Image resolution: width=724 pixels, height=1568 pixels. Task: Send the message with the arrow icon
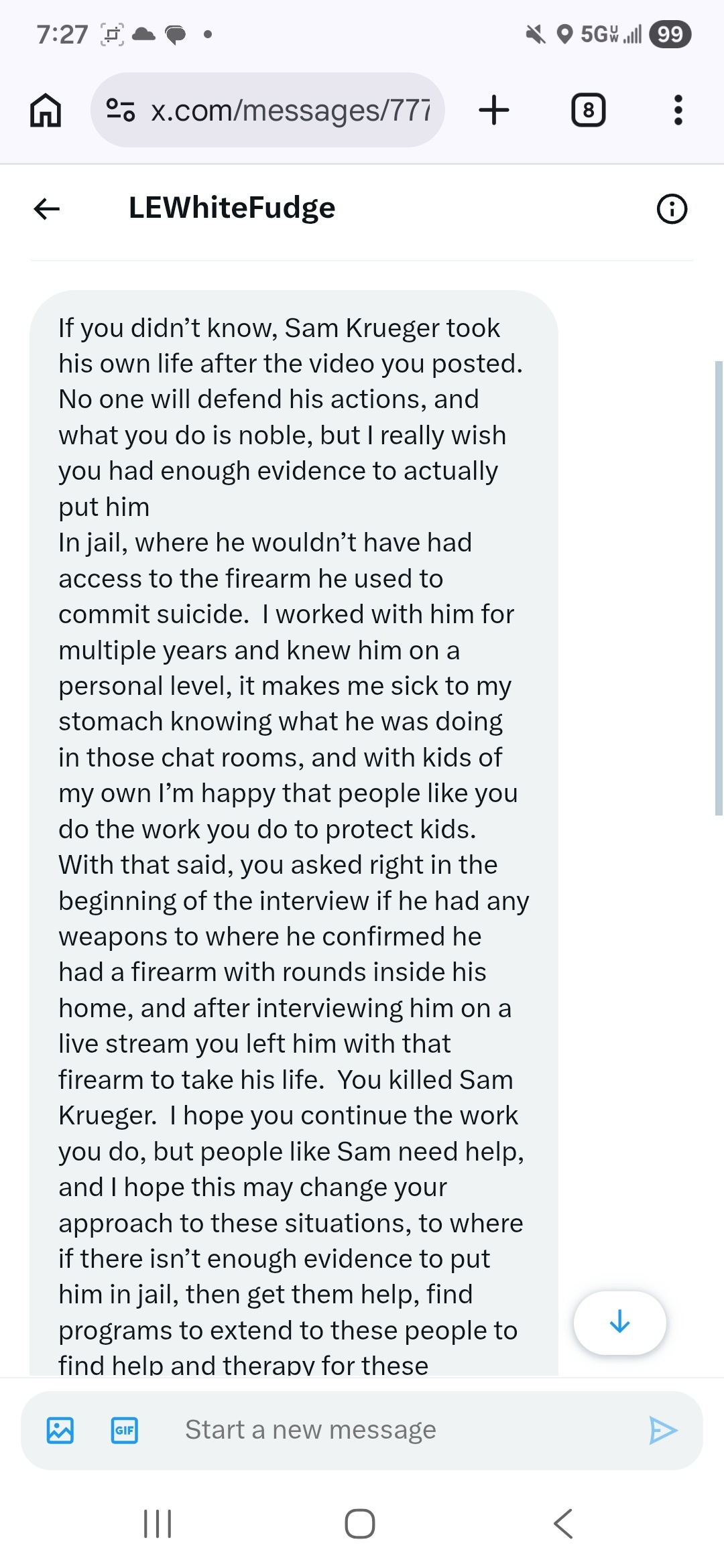click(x=663, y=1430)
